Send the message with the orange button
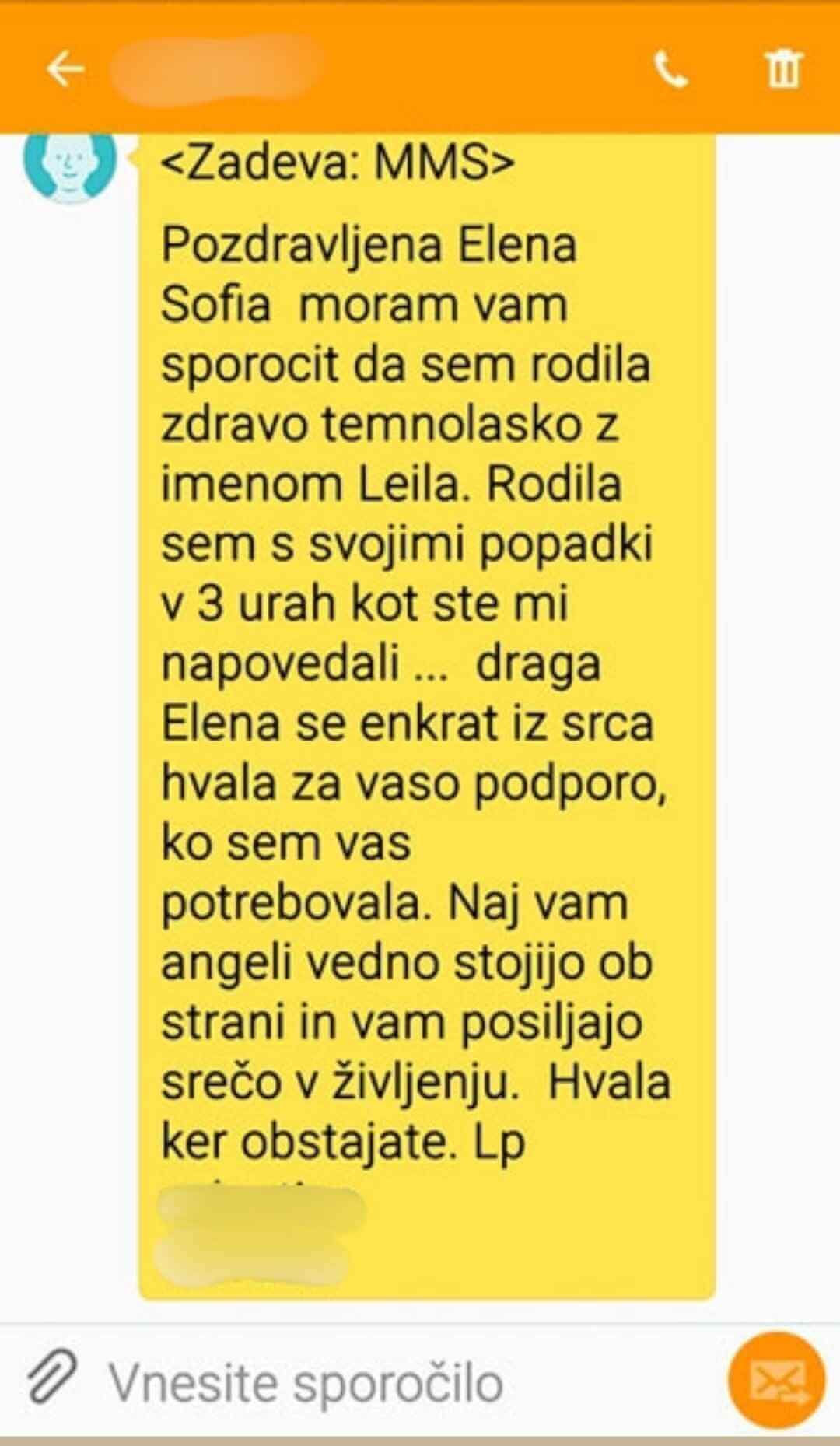 tap(775, 1380)
